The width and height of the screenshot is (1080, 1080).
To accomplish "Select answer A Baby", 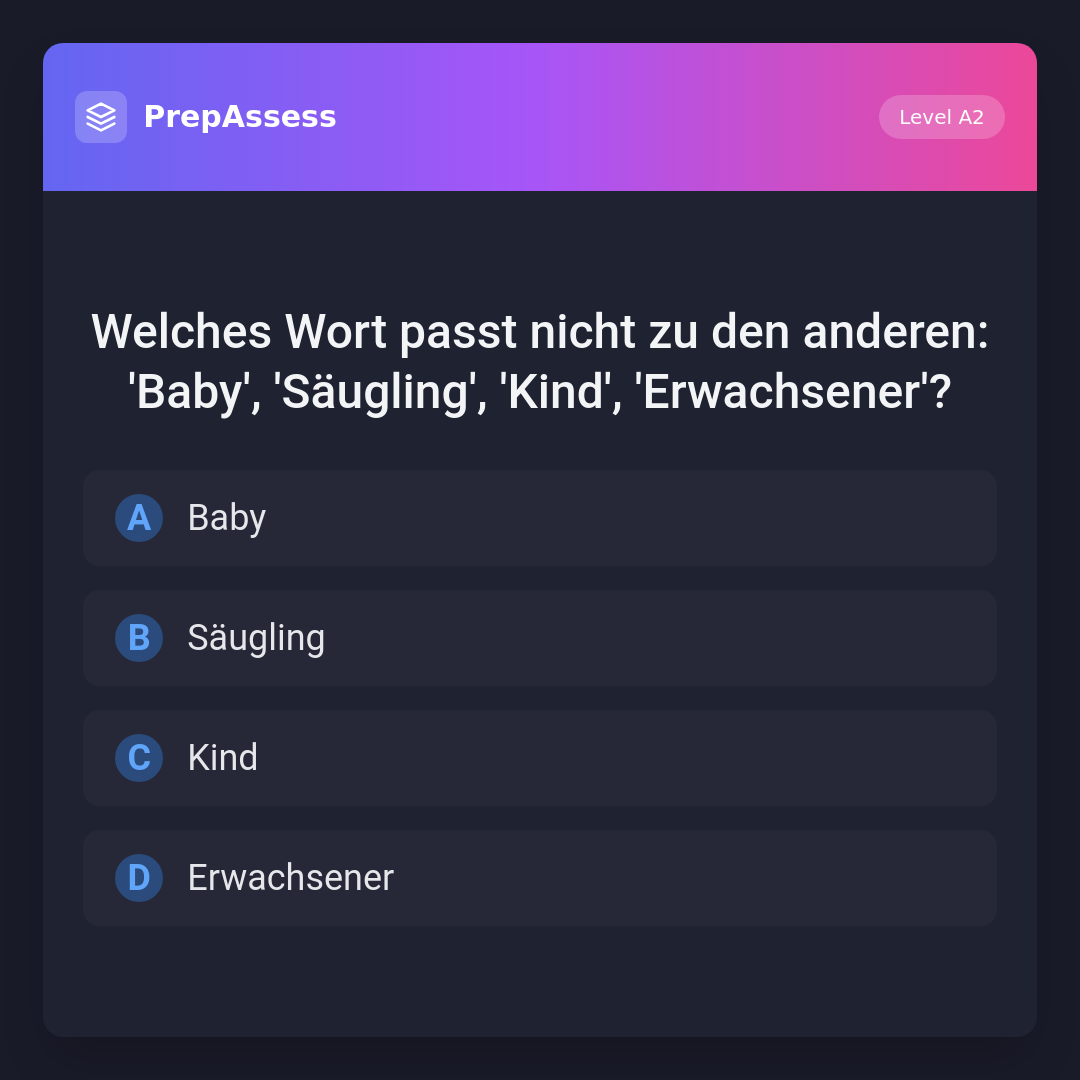I will click(x=540, y=518).
